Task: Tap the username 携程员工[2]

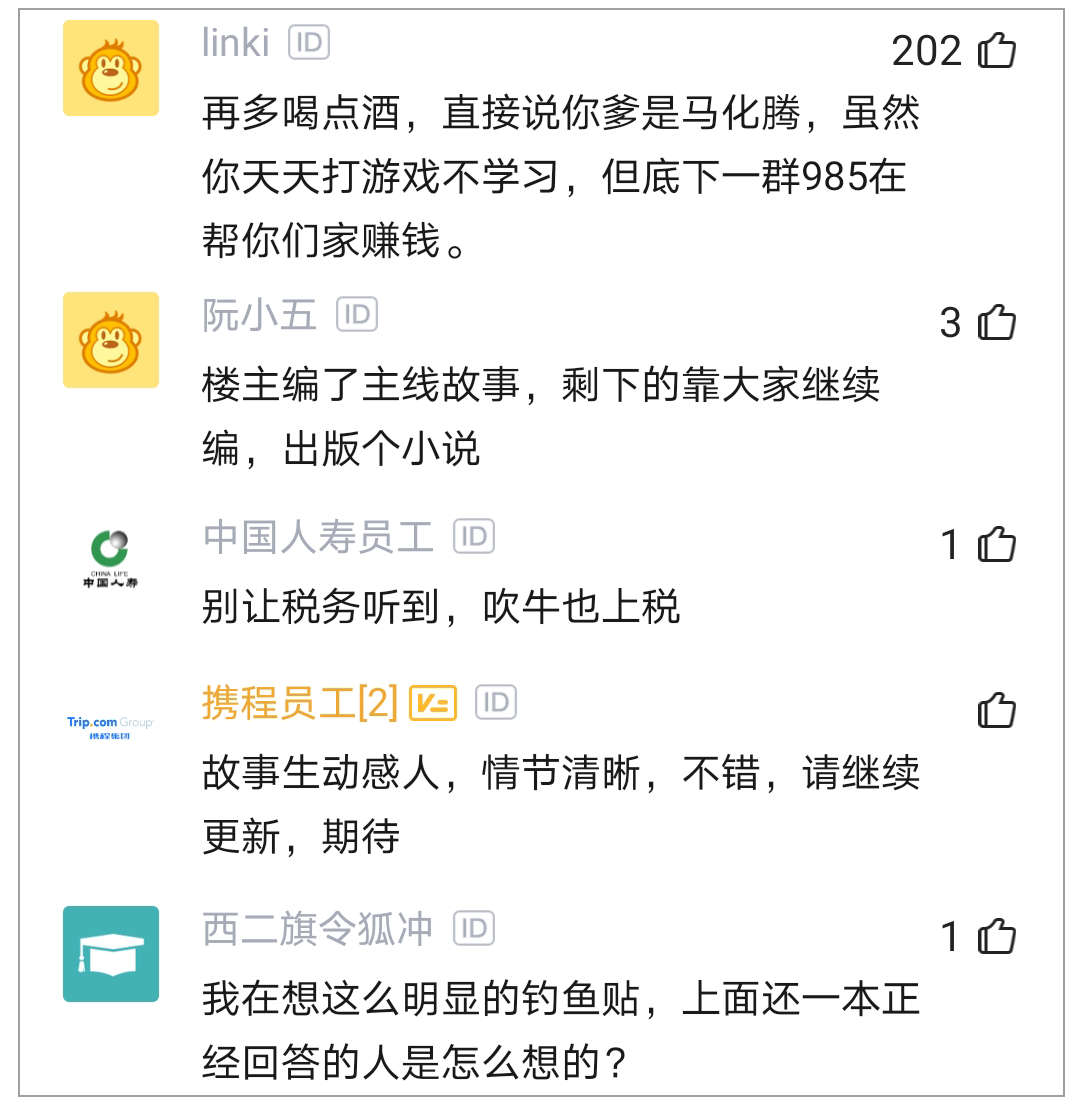Action: pos(300,703)
